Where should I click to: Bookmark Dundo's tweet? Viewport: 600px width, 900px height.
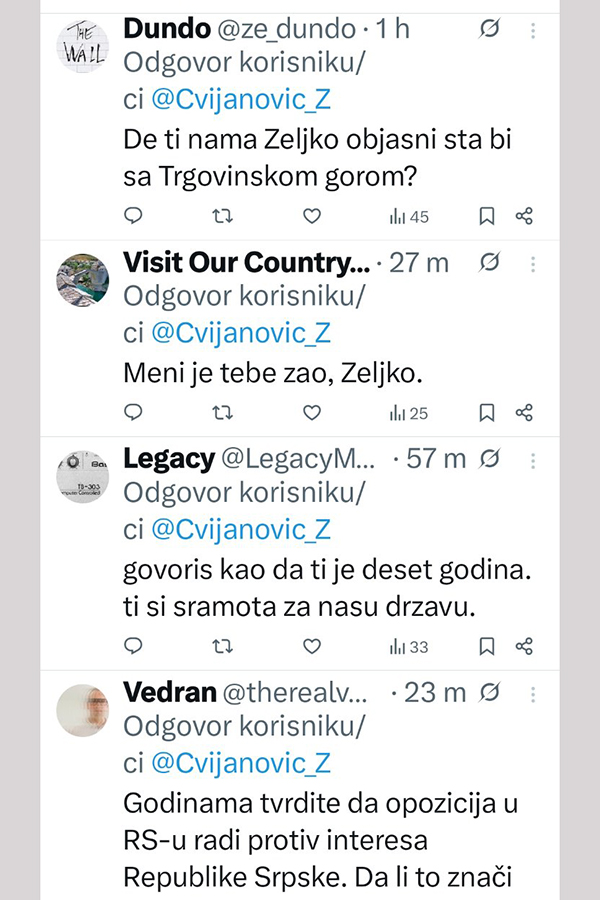point(487,216)
